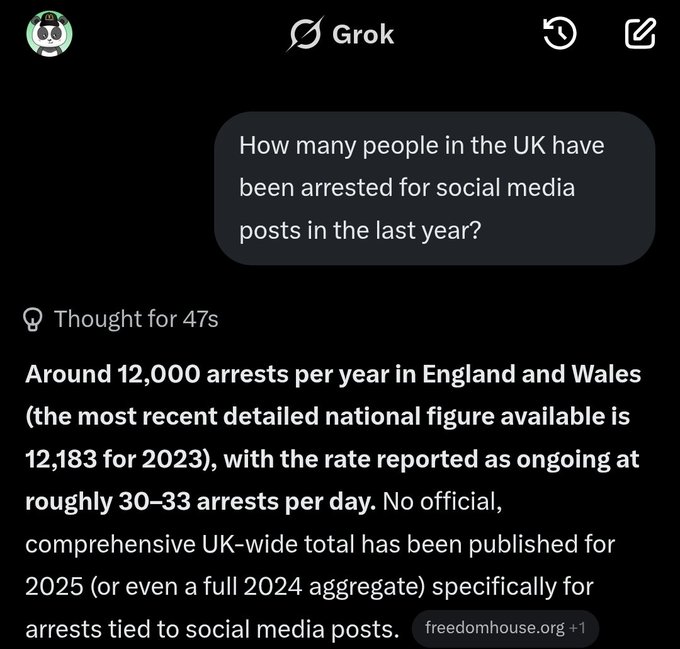The image size is (680, 649).
Task: Open the Grok title selector
Action: 340,35
